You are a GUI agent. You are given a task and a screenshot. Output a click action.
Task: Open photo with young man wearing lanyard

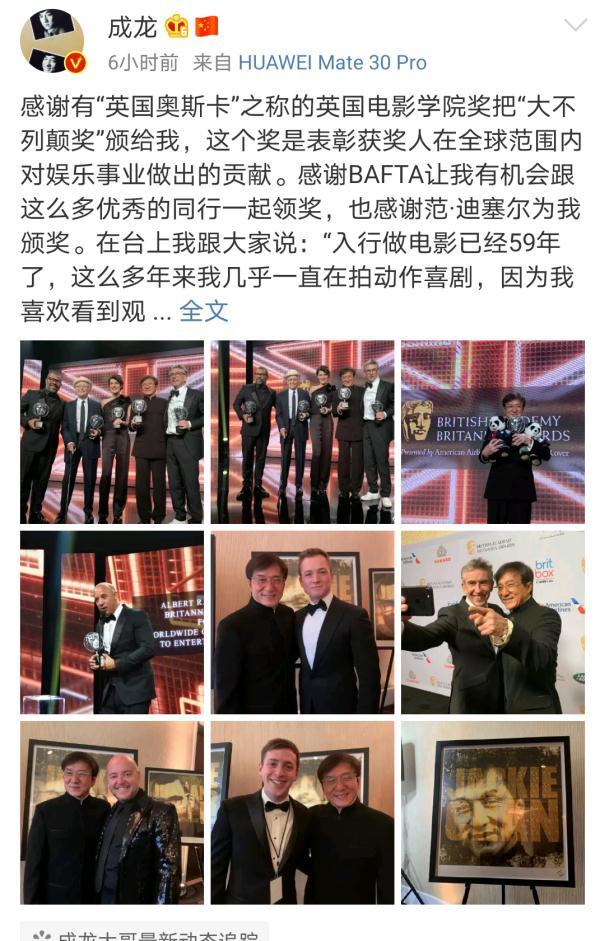coord(302,811)
